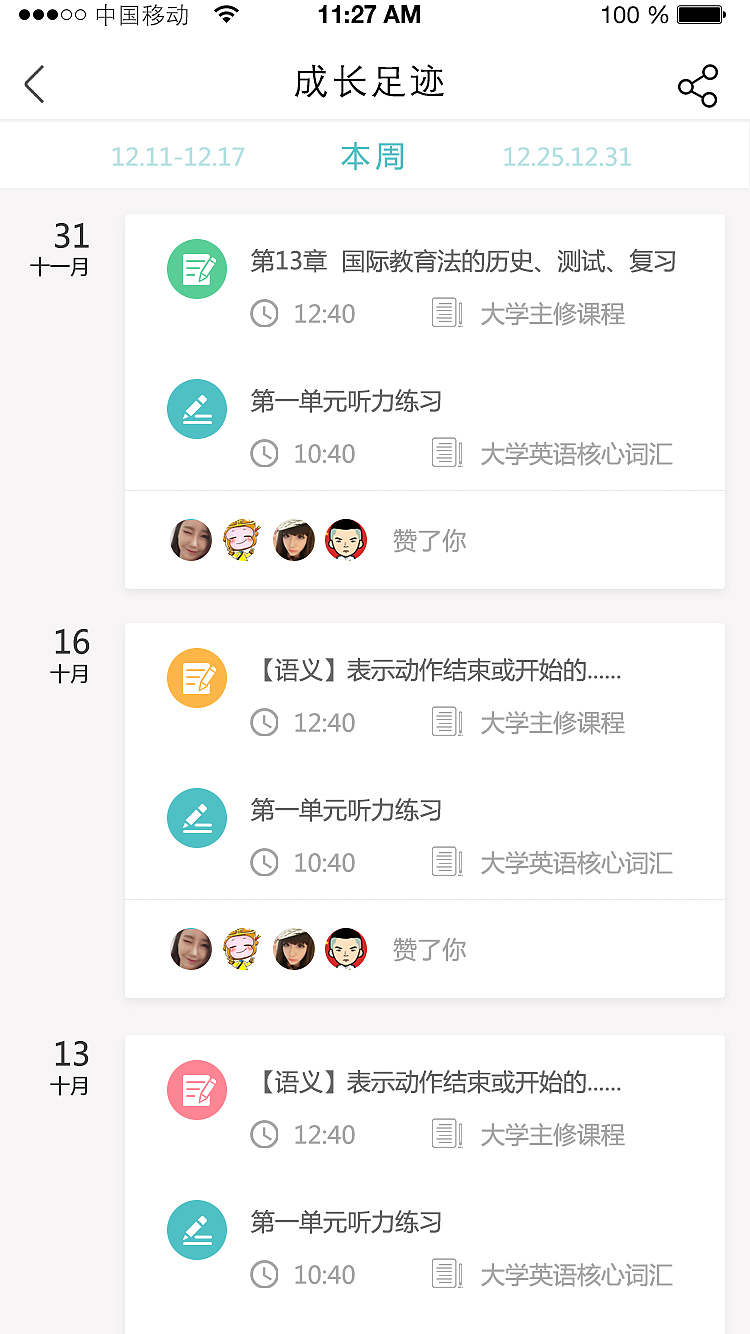Tap the document icon beside 大学主修课程
The image size is (750, 1334).
(446, 312)
